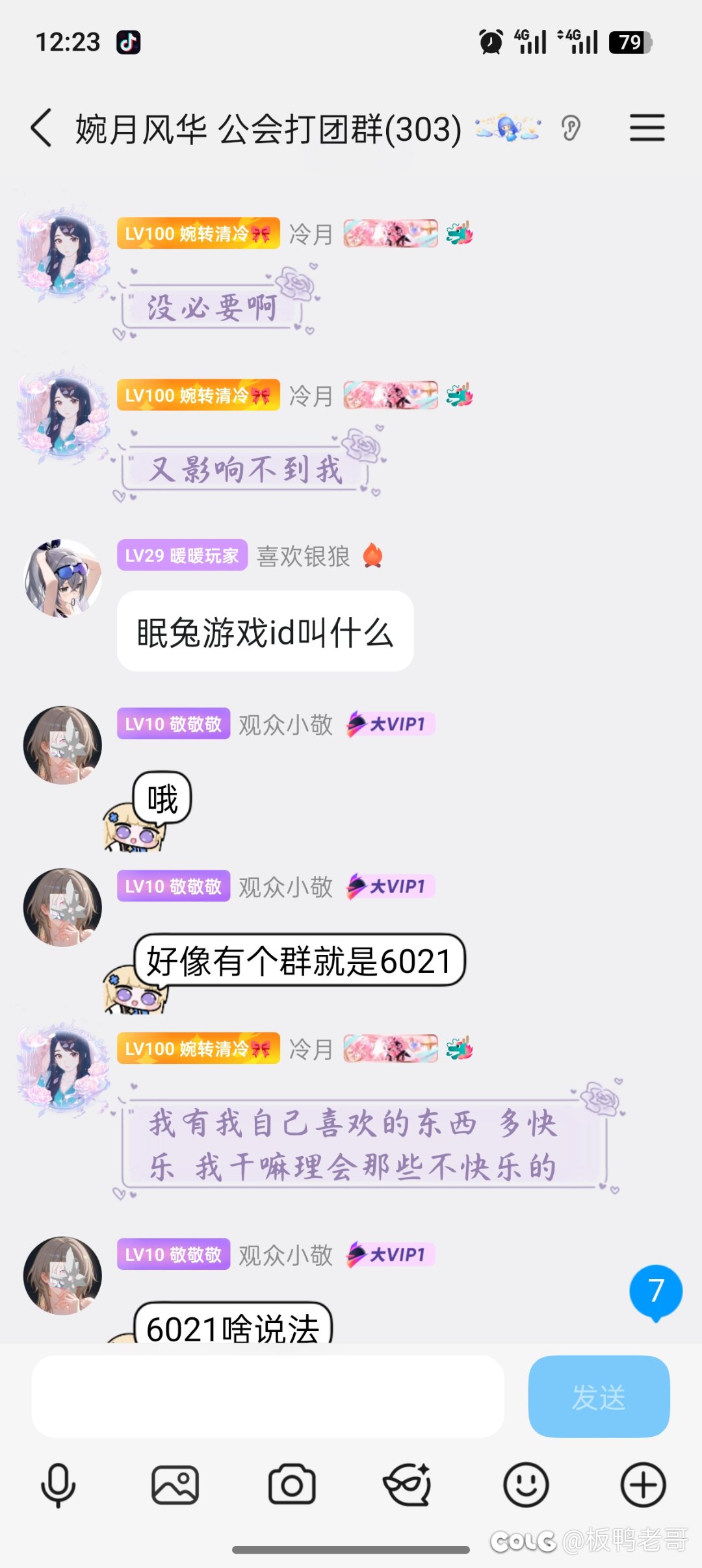Open the emoji smiley panel
This screenshot has width=702, height=1568.
tap(526, 1485)
